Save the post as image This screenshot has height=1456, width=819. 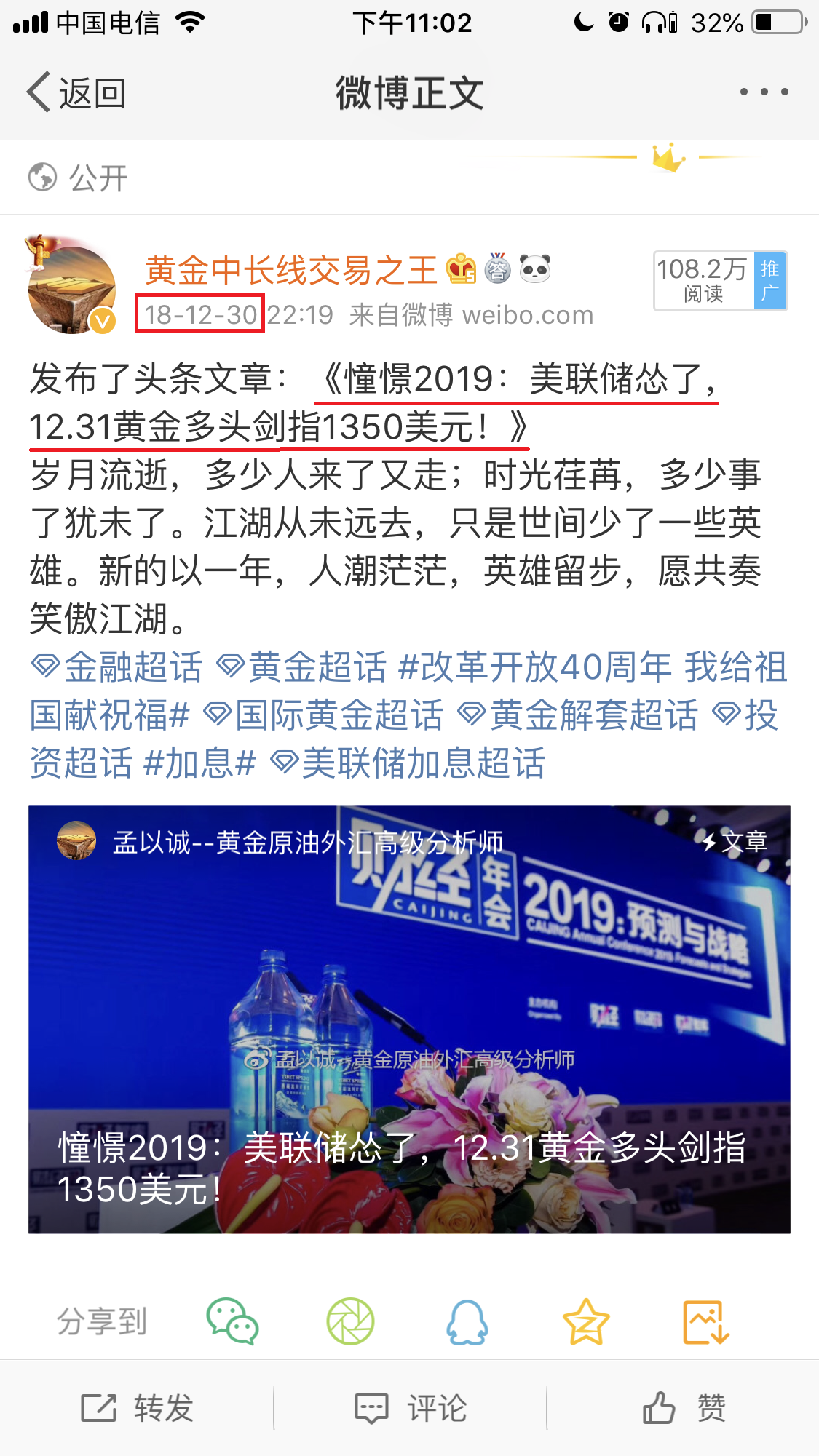tap(705, 1321)
